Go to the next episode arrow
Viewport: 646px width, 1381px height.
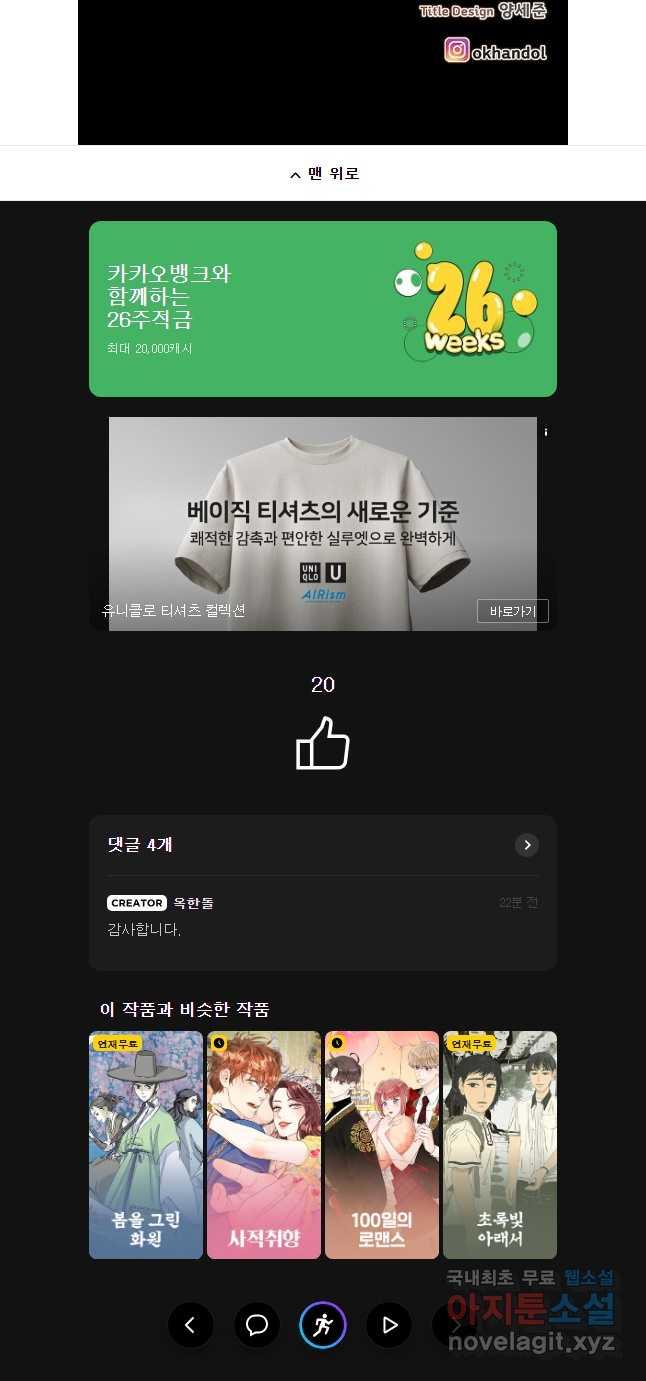[x=454, y=1326]
